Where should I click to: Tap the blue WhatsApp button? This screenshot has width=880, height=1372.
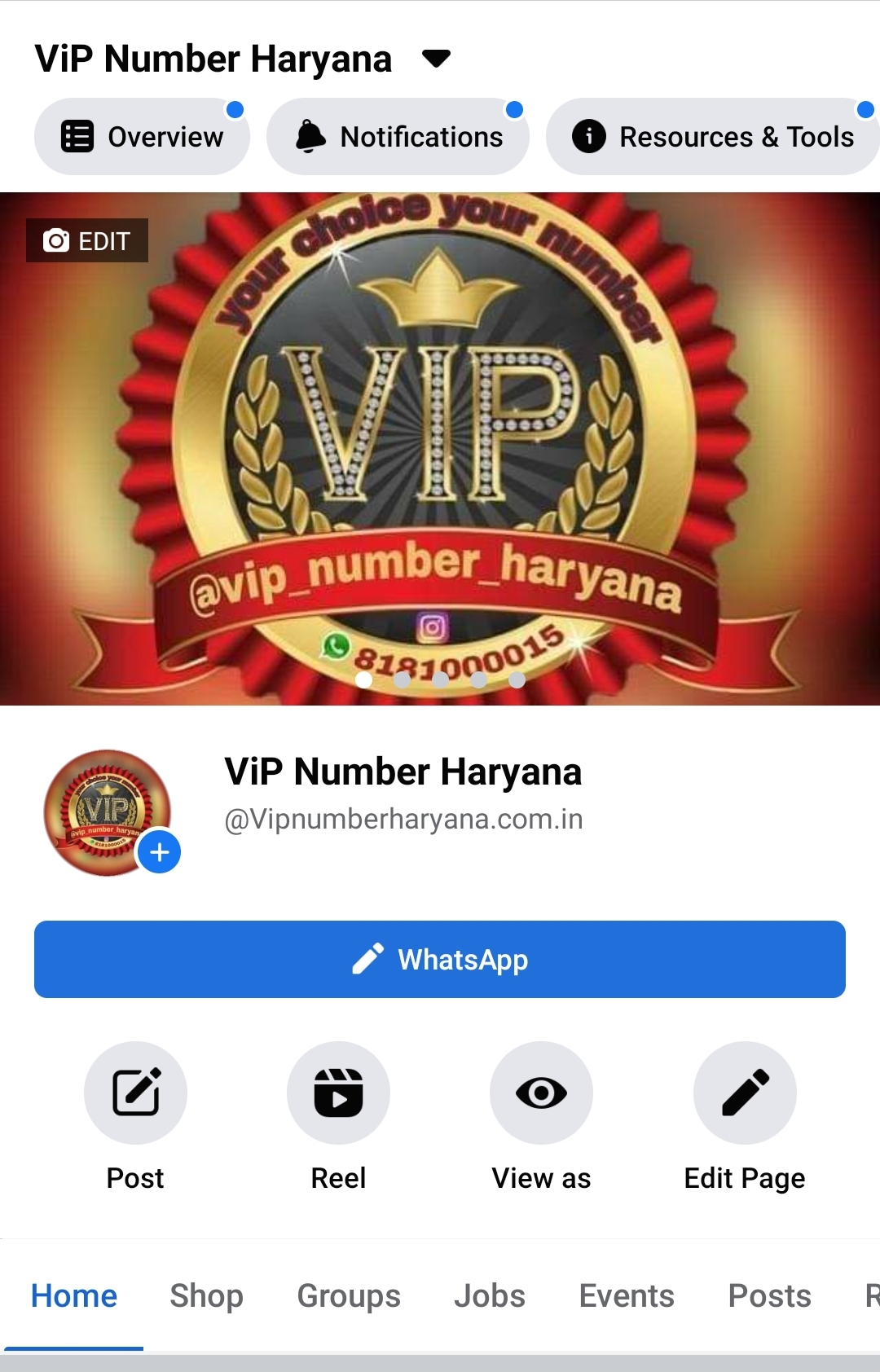tap(440, 960)
